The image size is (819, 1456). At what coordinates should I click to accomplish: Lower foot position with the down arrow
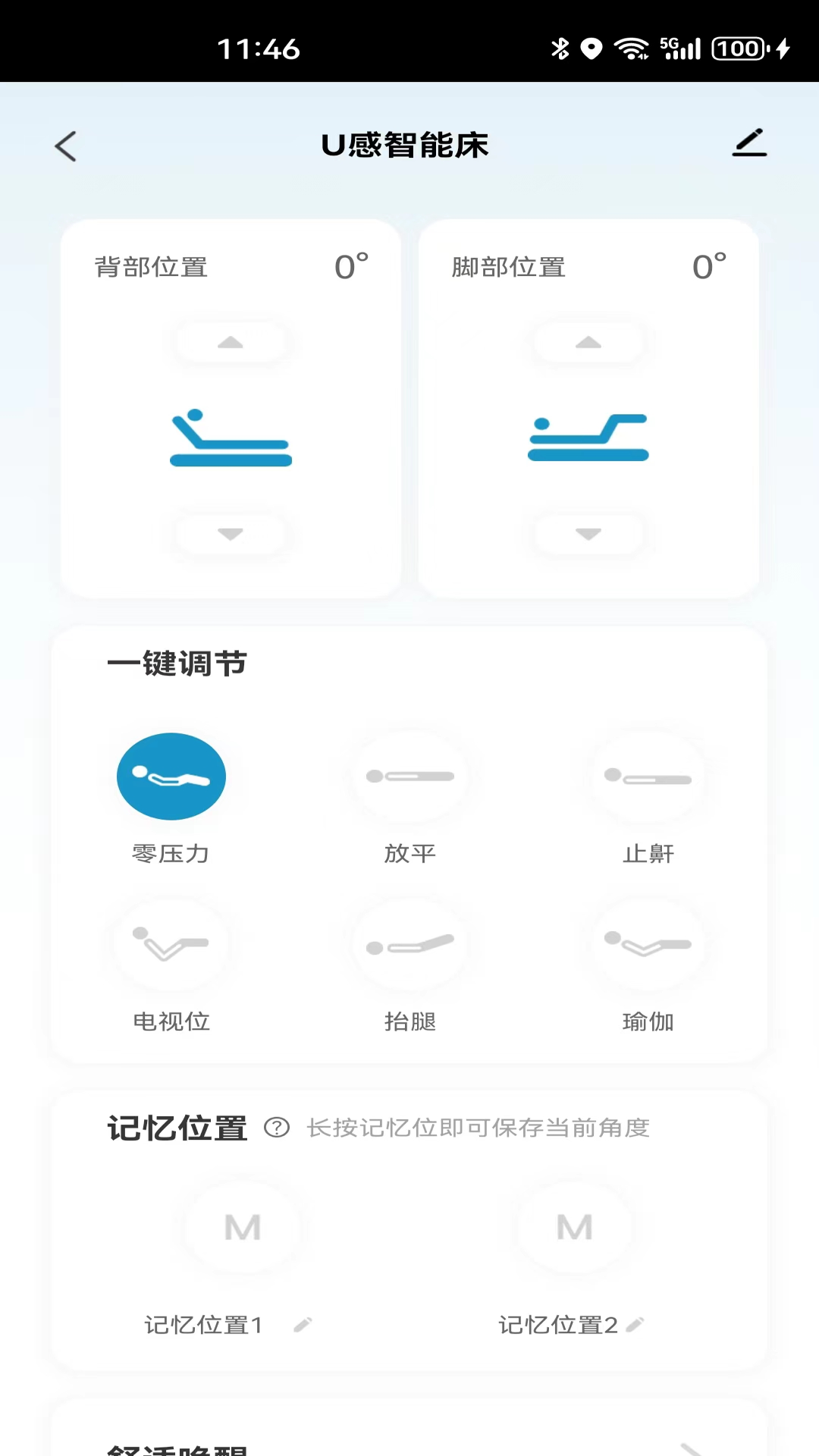point(588,533)
